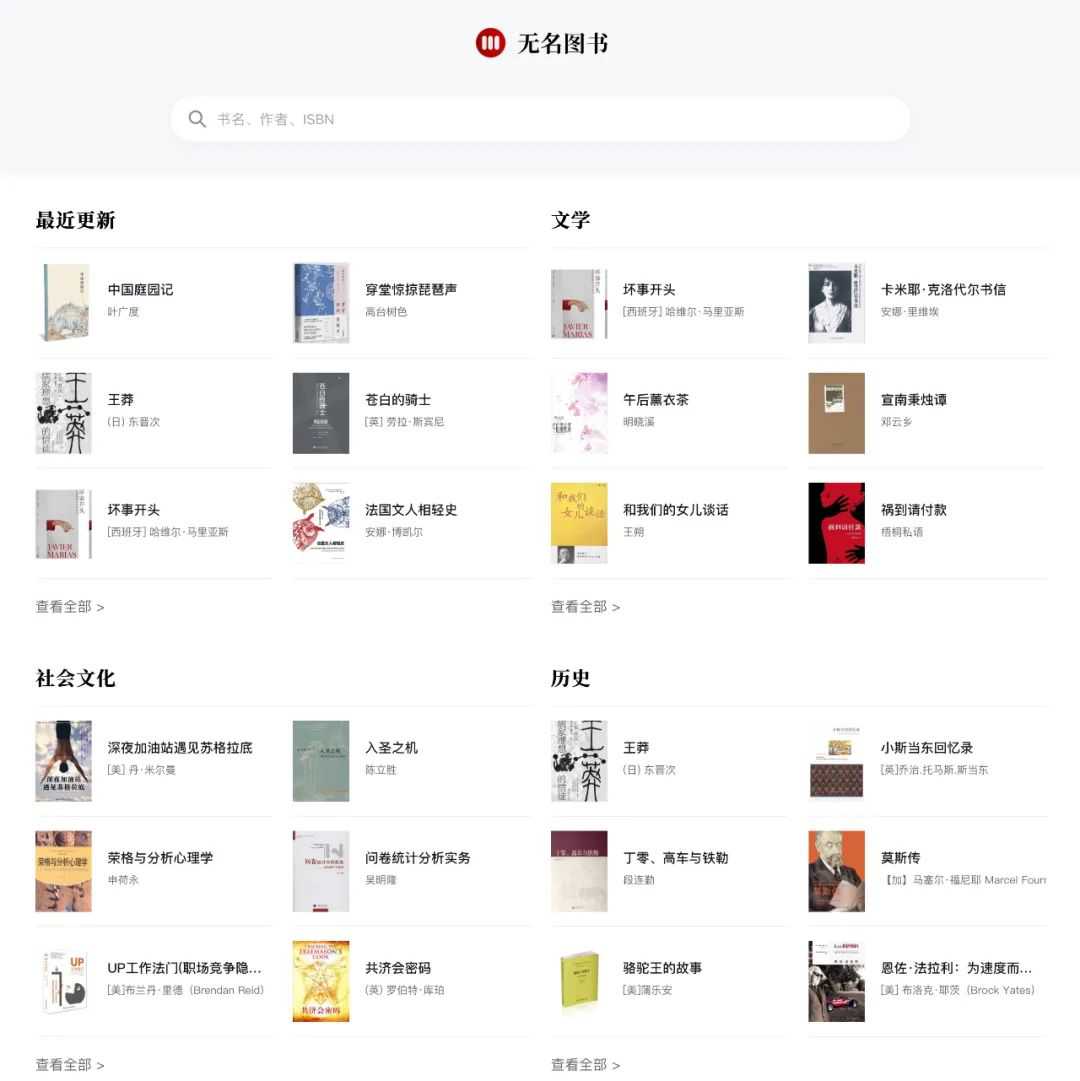The width and height of the screenshot is (1080, 1081).
Task: Open 宣南秉烛谭 by 邓云乡
Action: (913, 400)
